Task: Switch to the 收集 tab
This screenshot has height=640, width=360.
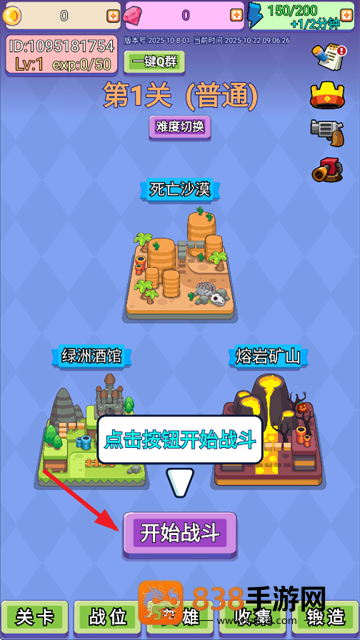Action: point(253,618)
